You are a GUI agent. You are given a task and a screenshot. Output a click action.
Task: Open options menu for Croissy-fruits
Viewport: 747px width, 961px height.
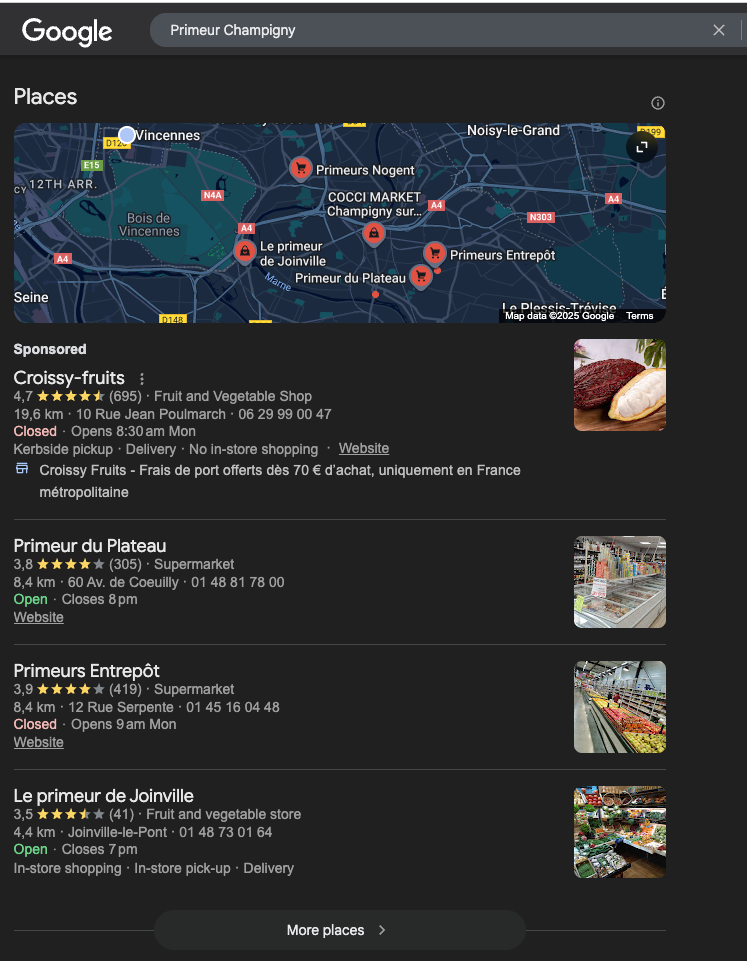click(x=142, y=379)
